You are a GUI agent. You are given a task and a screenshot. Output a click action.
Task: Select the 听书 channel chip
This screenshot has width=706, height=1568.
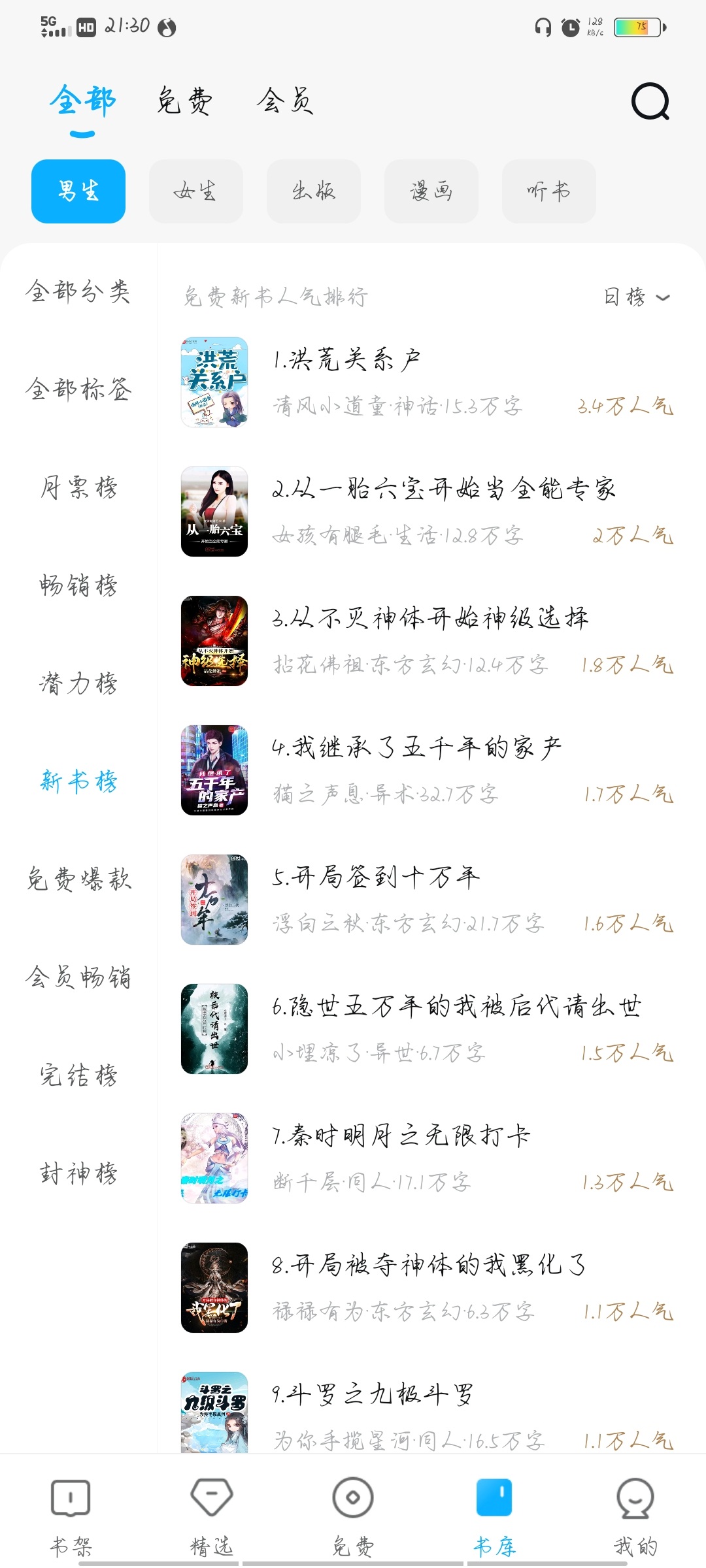[548, 191]
